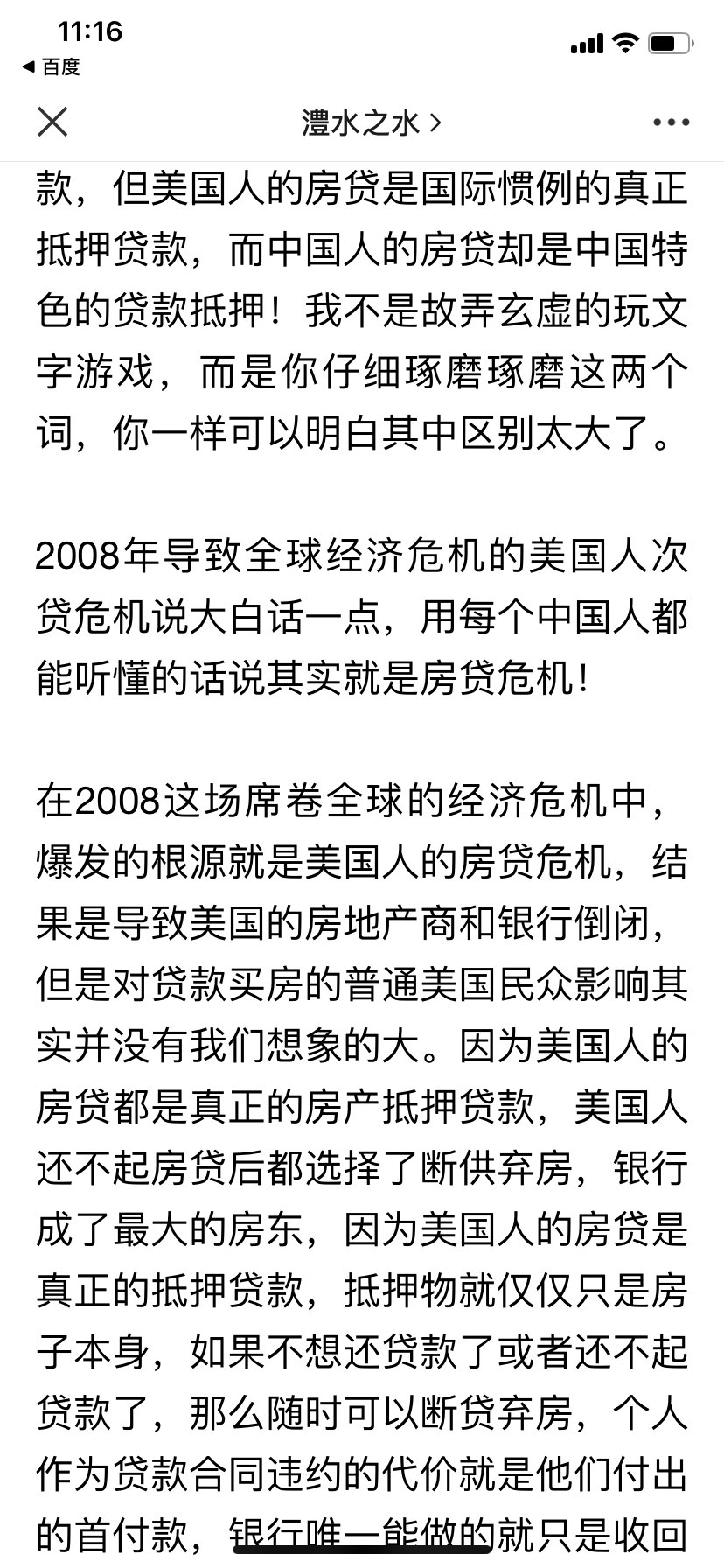Open the 澧水之水 account page

click(x=371, y=122)
